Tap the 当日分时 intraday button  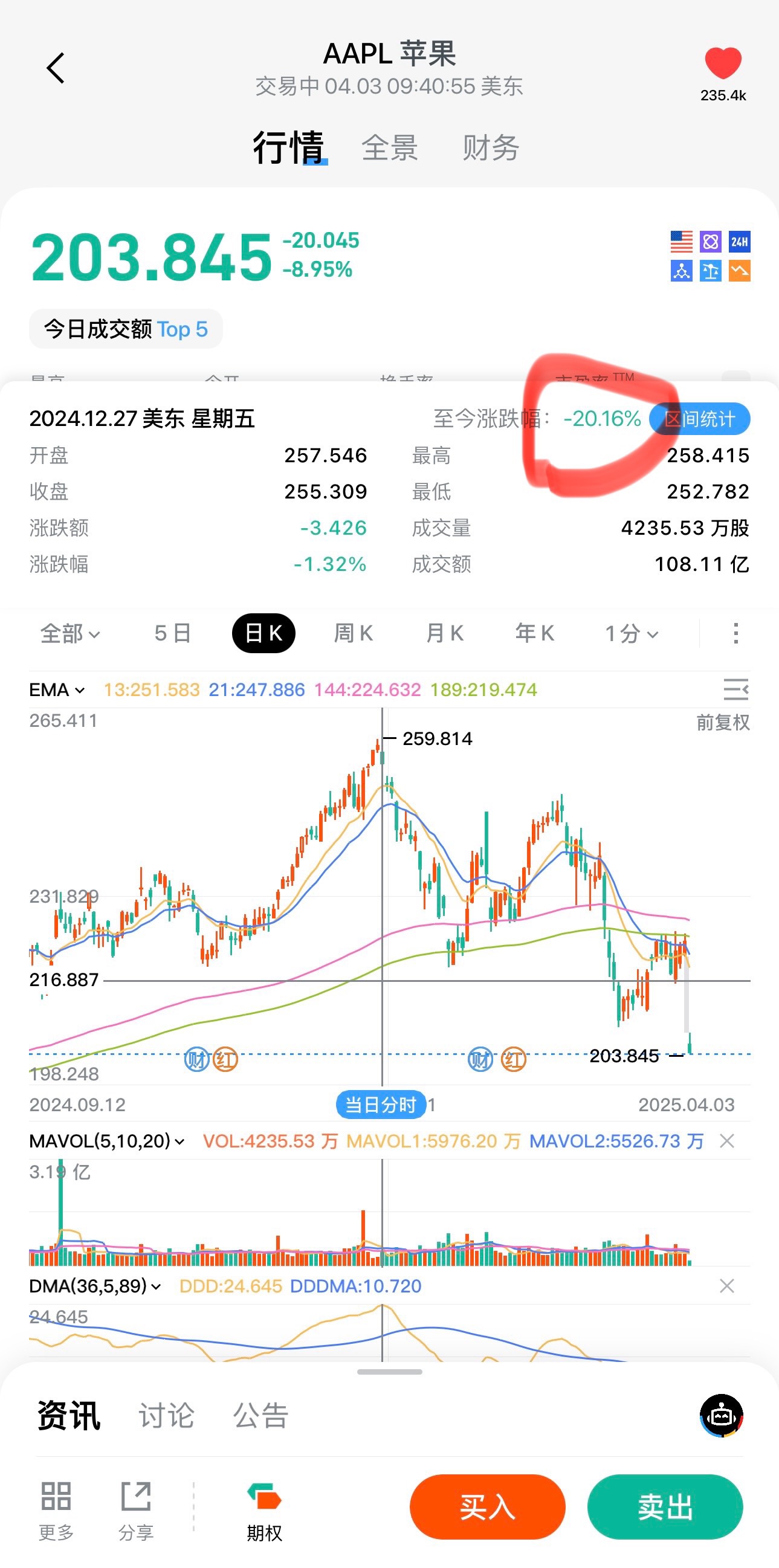[x=380, y=1104]
